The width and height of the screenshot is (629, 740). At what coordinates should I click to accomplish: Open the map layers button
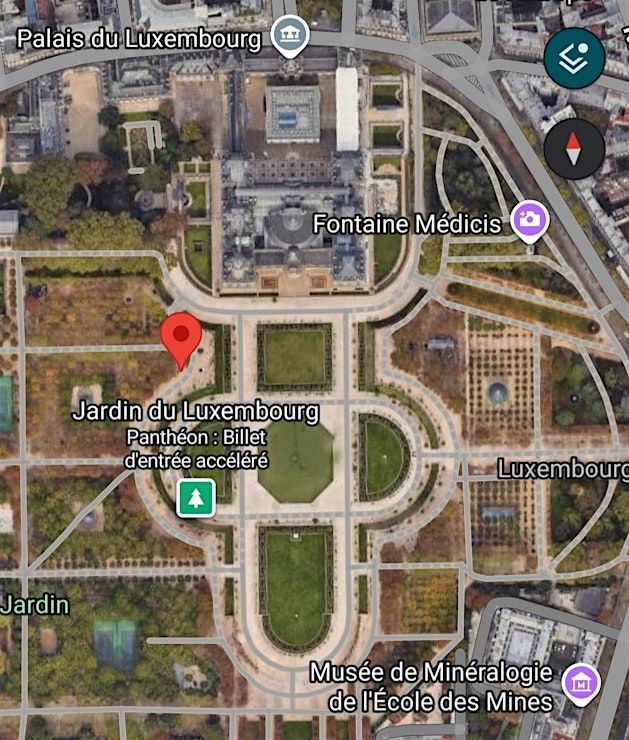574,58
